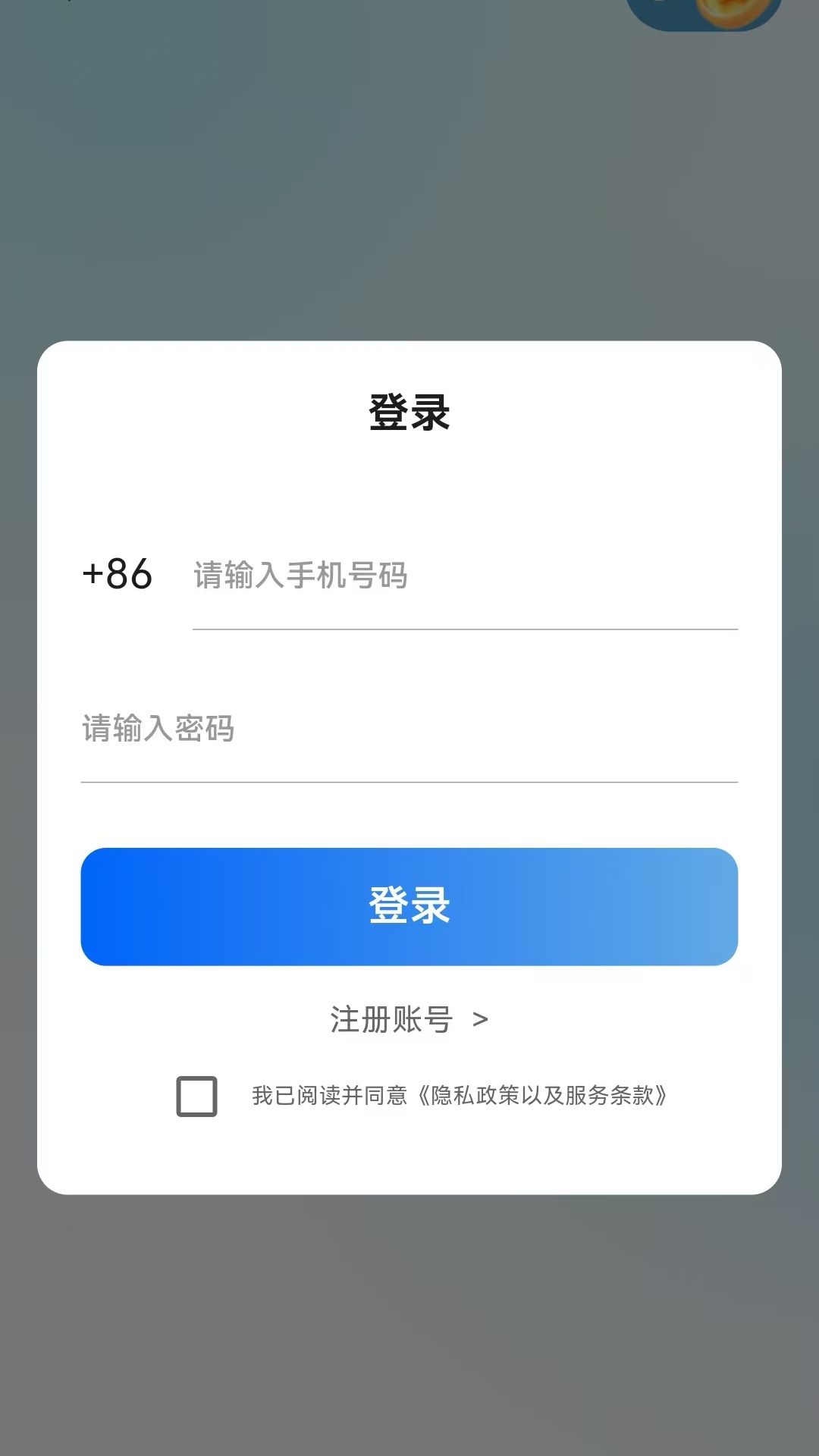Check the privacy policy agreement box
This screenshot has width=819, height=1456.
pyautogui.click(x=197, y=1097)
